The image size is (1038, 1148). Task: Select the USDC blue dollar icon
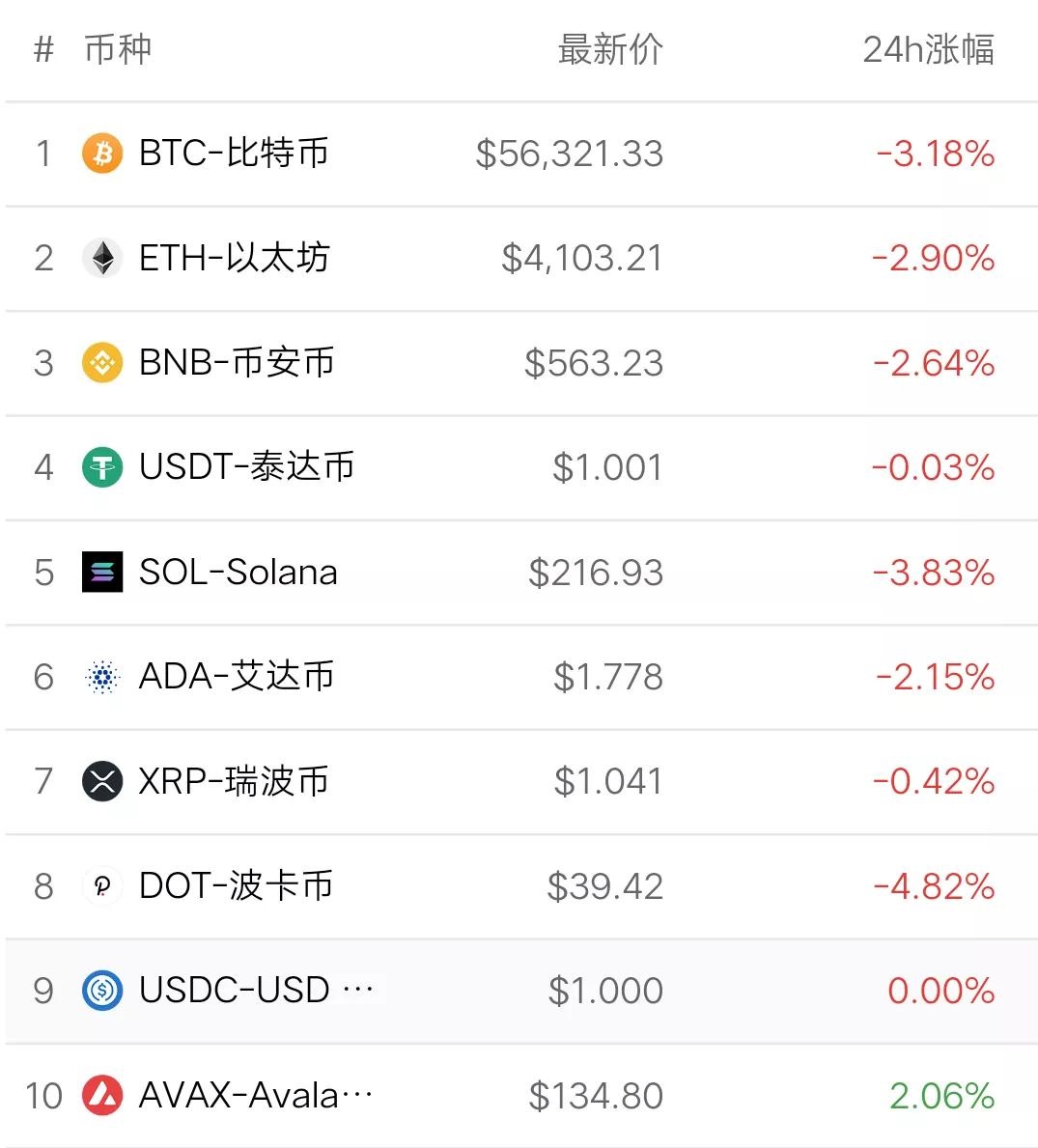[x=101, y=990]
